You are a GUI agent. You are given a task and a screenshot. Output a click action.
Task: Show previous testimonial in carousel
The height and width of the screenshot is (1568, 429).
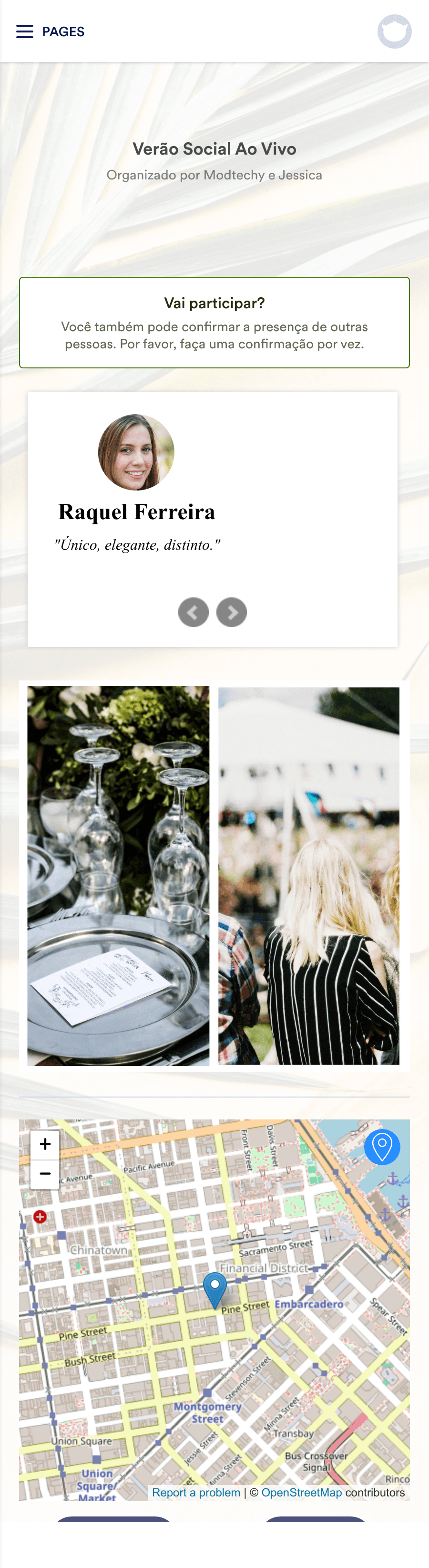pyautogui.click(x=193, y=612)
